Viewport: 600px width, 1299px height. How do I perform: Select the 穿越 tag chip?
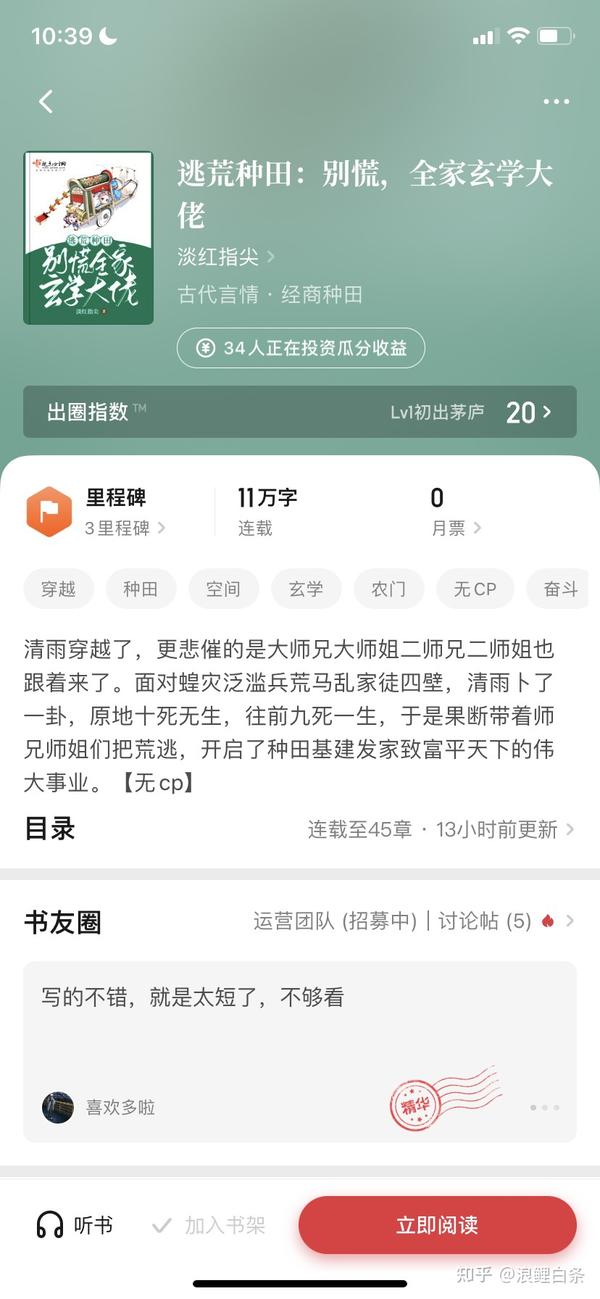58,589
